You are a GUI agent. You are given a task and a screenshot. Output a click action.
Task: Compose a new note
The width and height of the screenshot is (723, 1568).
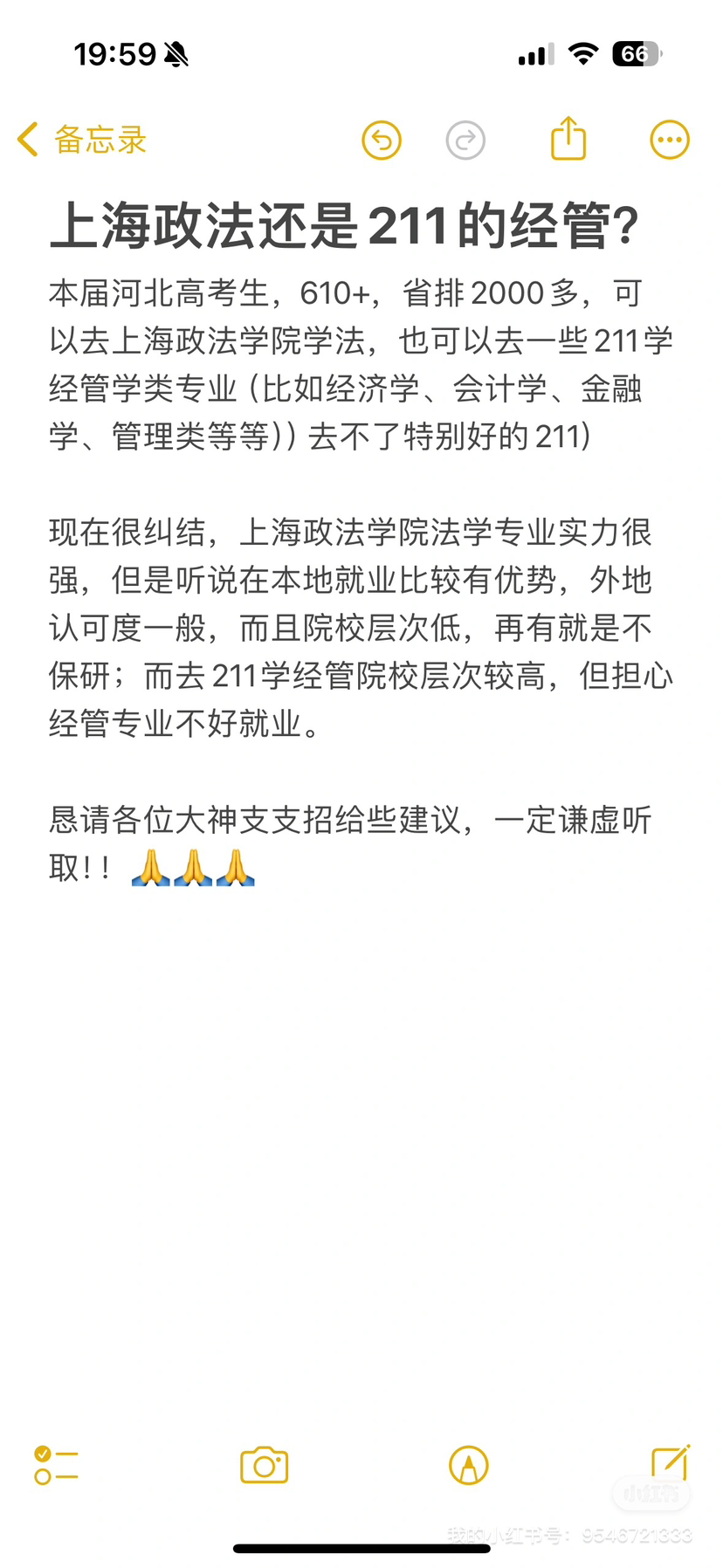coord(671,1463)
